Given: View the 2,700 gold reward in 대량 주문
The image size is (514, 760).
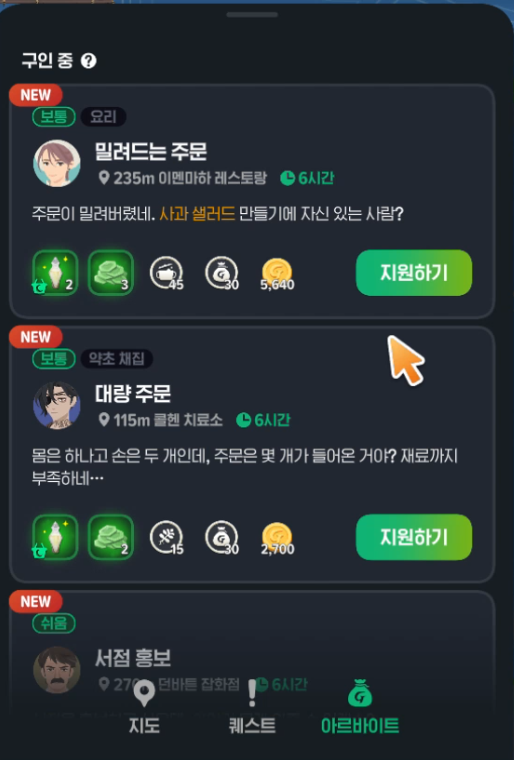Looking at the screenshot, I should 277,538.
